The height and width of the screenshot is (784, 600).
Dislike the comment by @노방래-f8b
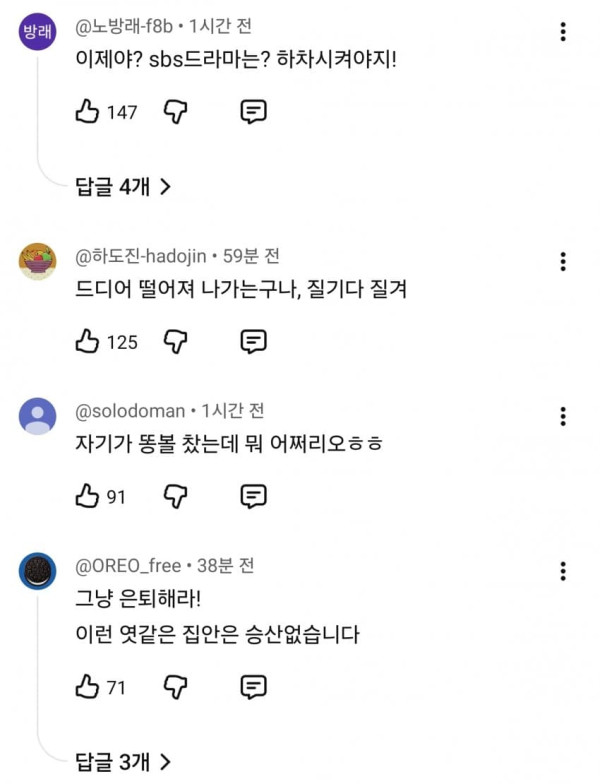click(x=176, y=112)
